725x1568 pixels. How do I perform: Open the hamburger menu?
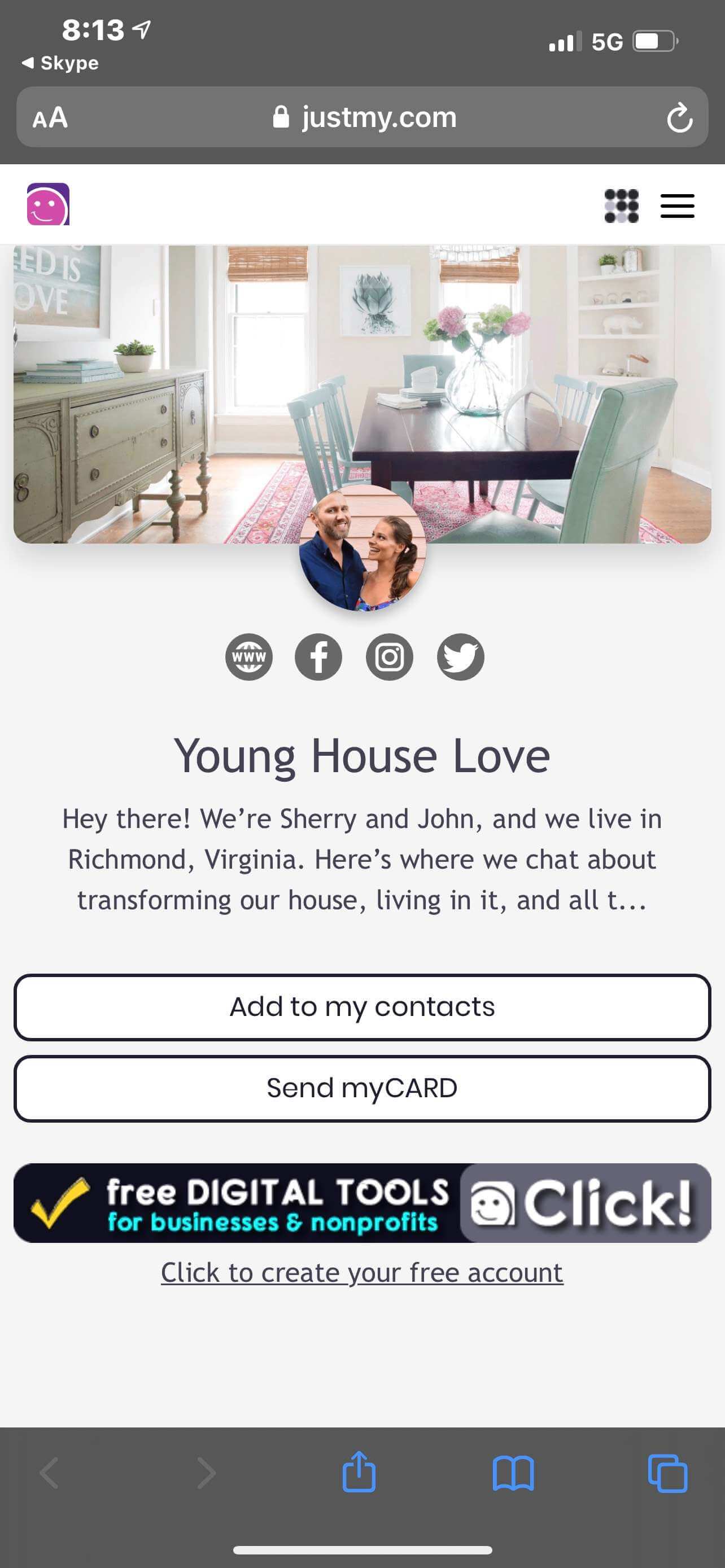pos(677,206)
